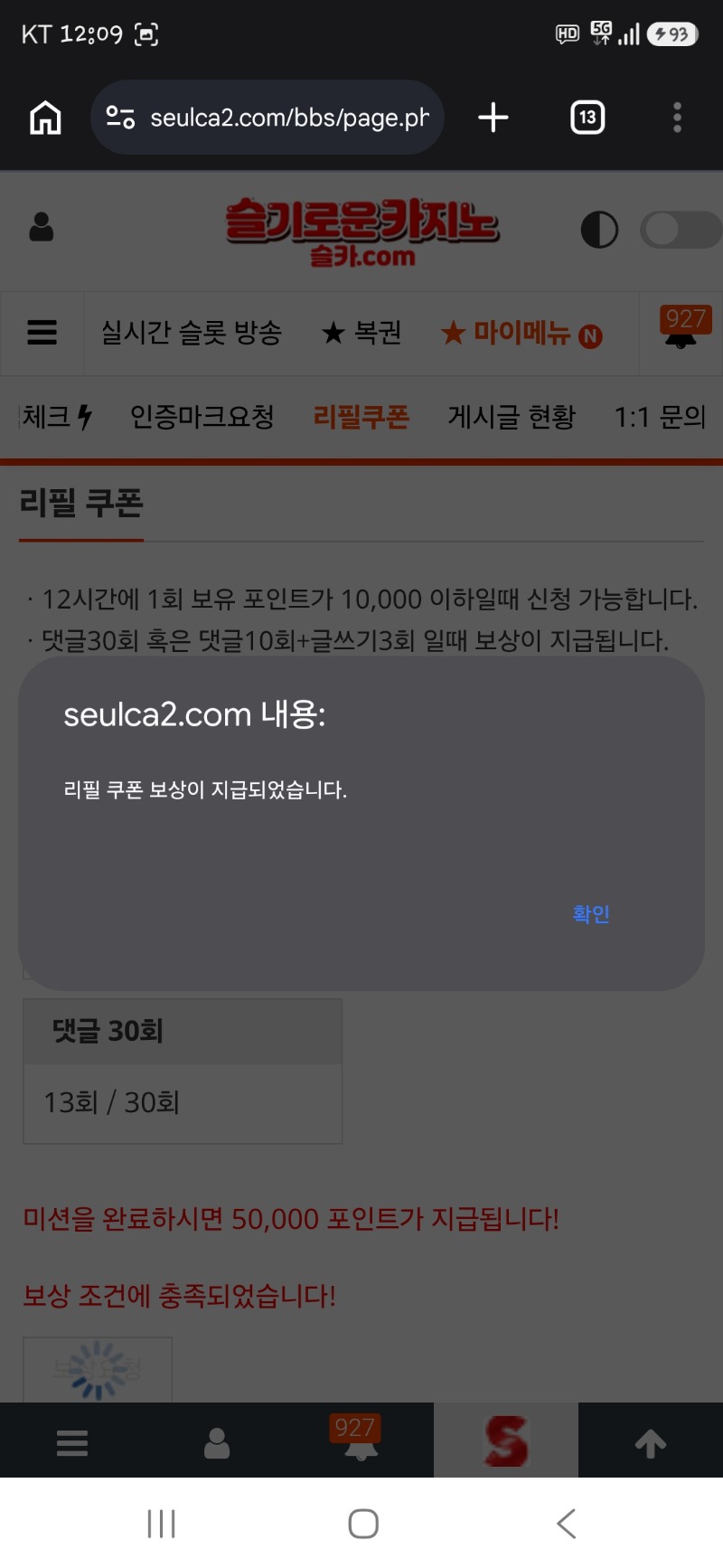The height and width of the screenshot is (1568, 723).
Task: Go back with system back button
Action: (567, 1524)
